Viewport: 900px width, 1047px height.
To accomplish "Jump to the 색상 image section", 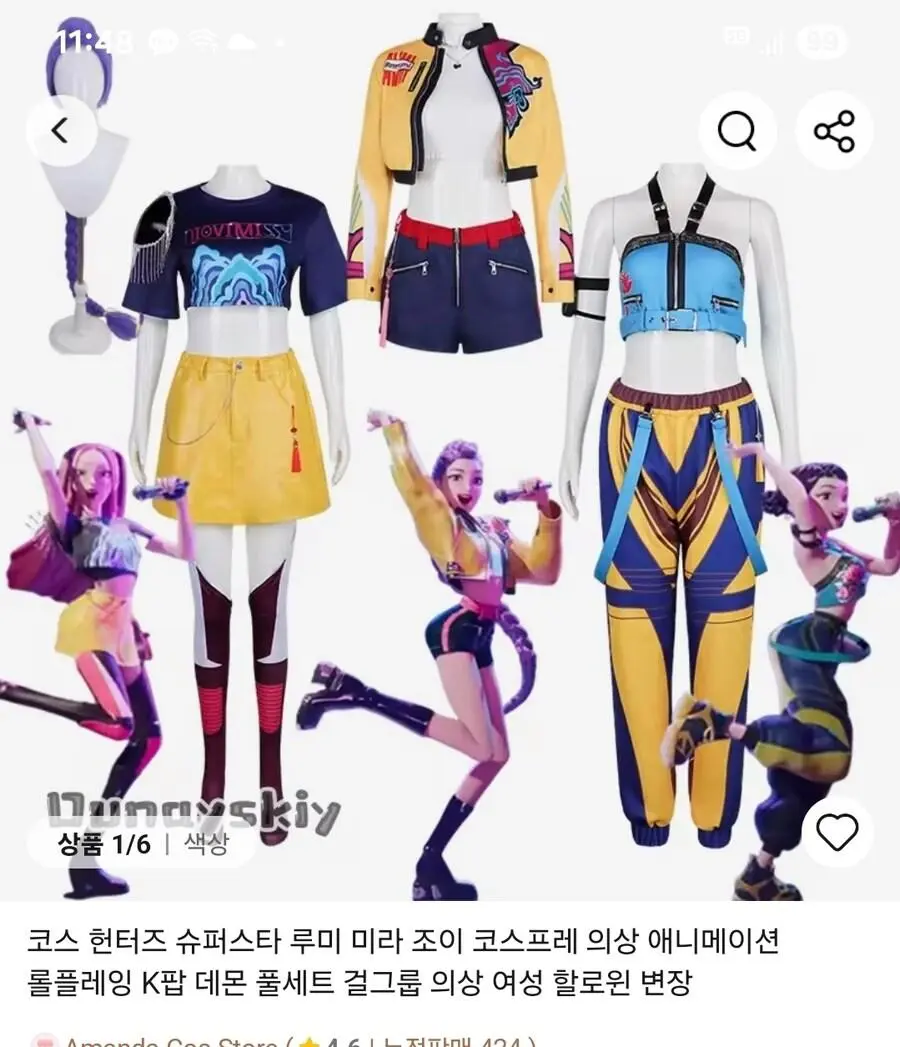I will pyautogui.click(x=205, y=844).
